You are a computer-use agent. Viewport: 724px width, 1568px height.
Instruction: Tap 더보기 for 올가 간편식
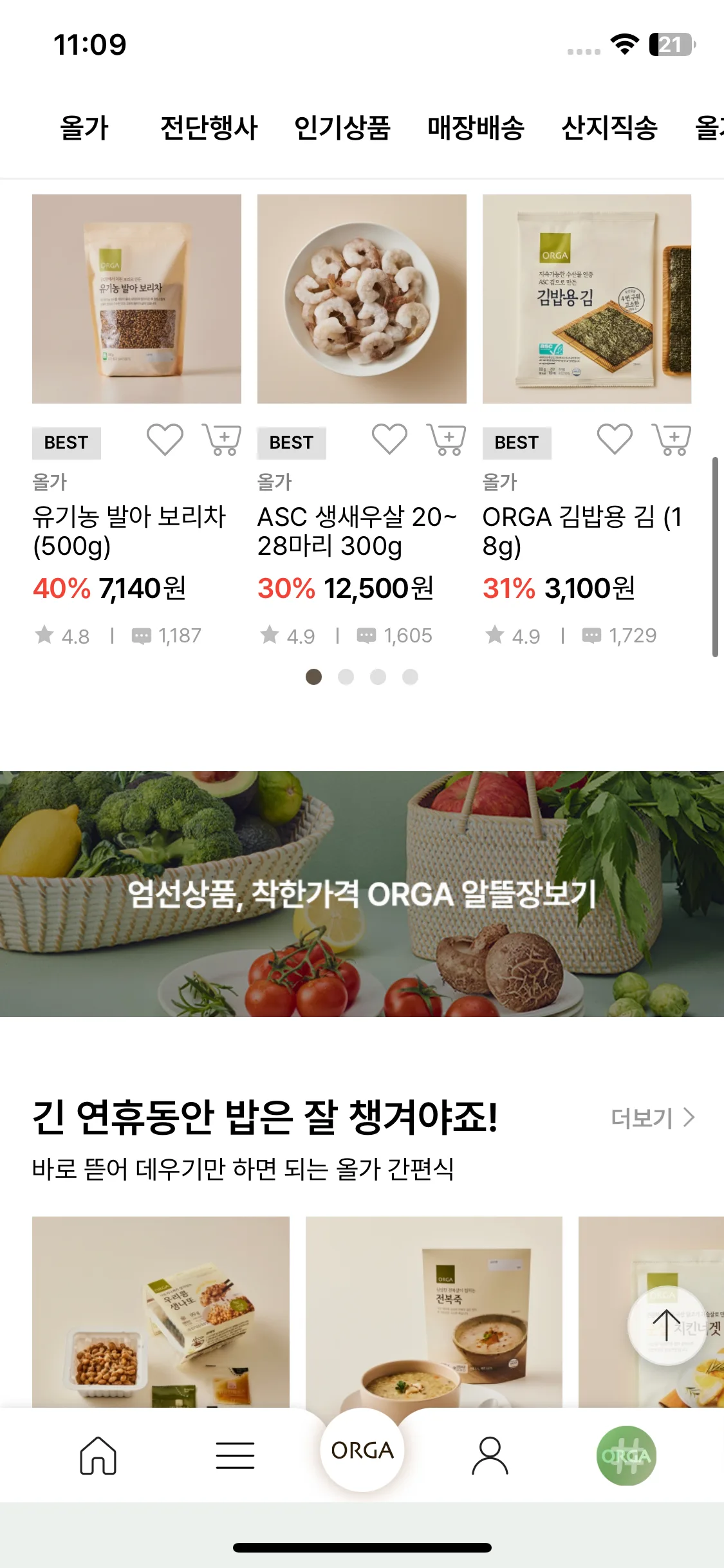click(652, 1118)
